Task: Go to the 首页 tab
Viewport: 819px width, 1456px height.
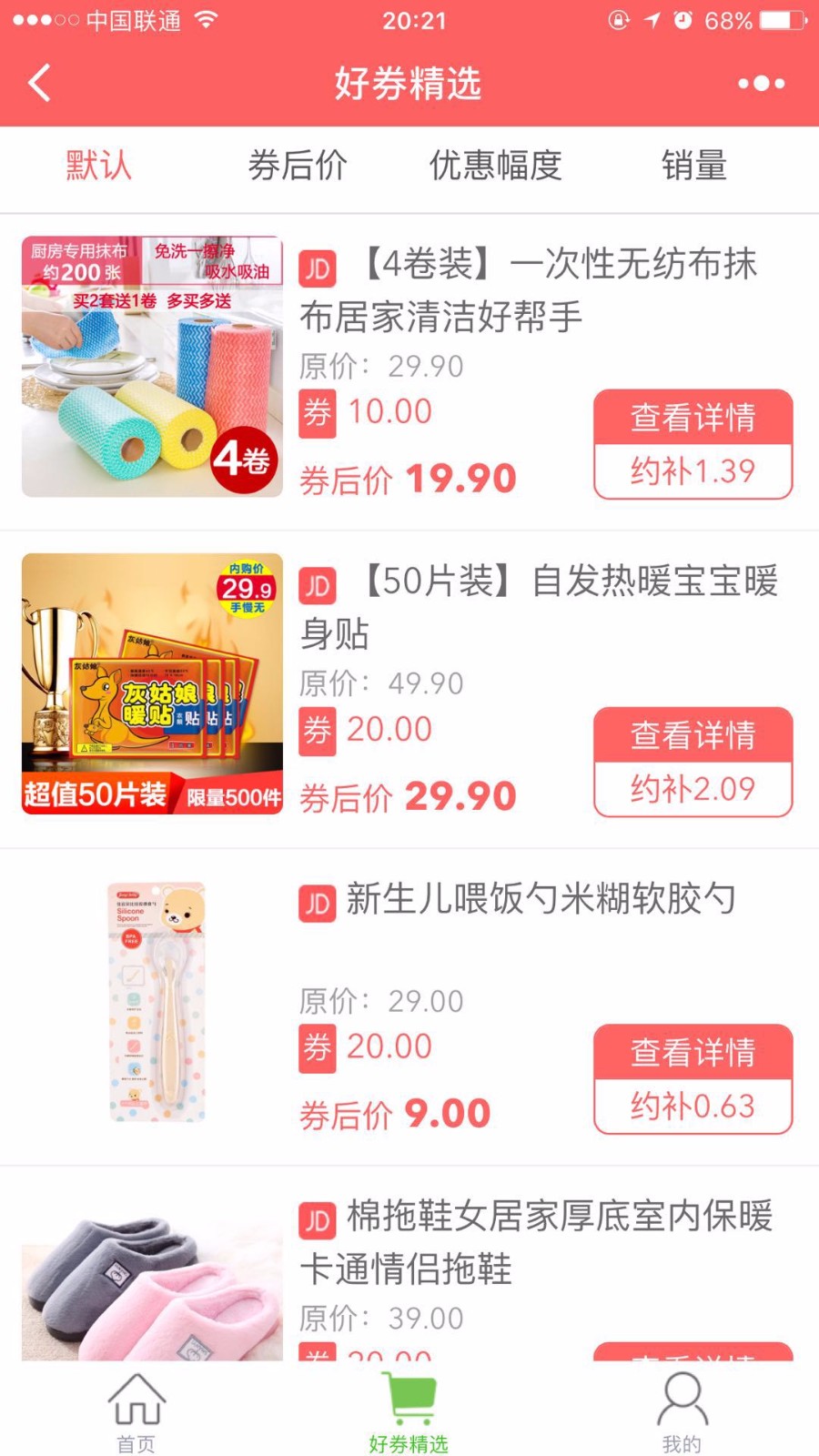Action: pos(136,1412)
